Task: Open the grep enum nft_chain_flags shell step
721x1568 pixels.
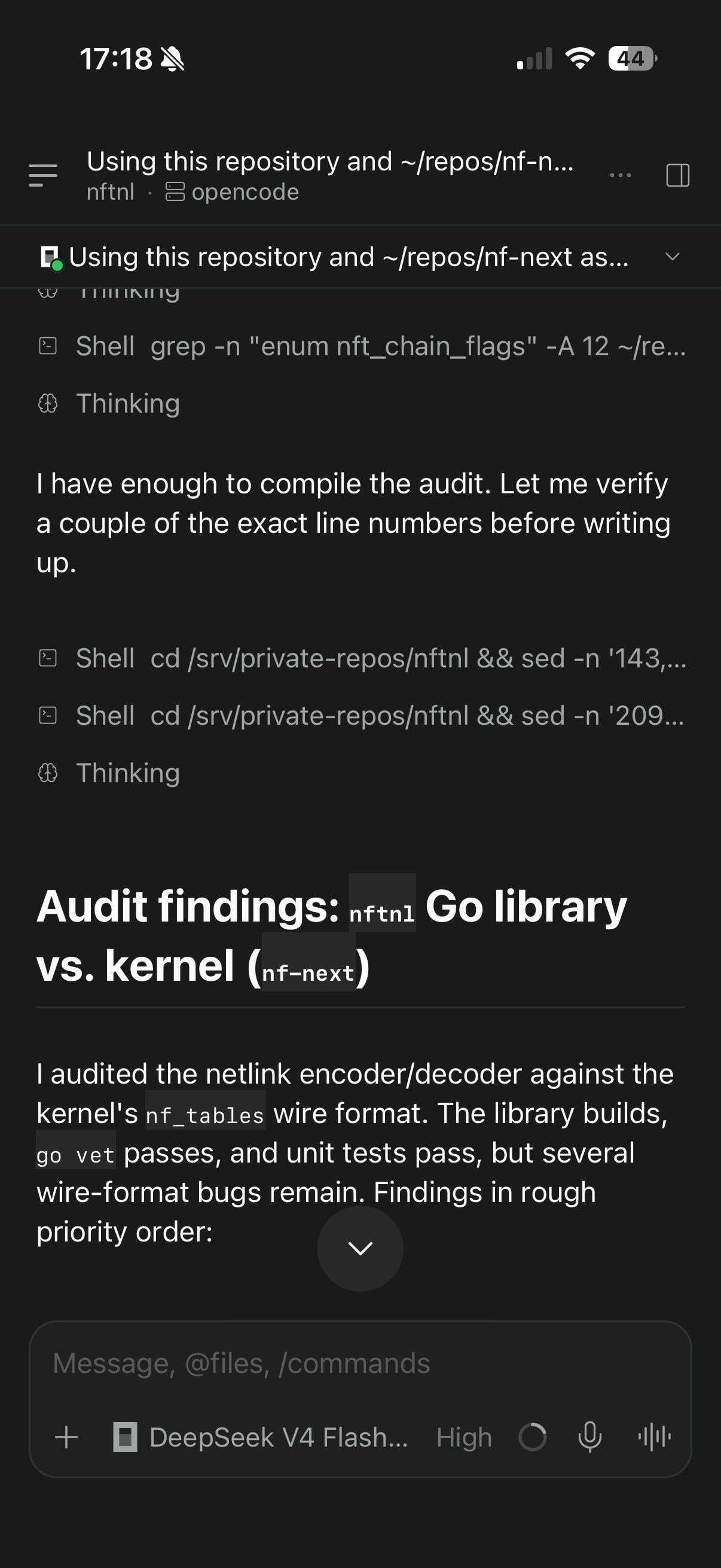Action: (x=362, y=346)
